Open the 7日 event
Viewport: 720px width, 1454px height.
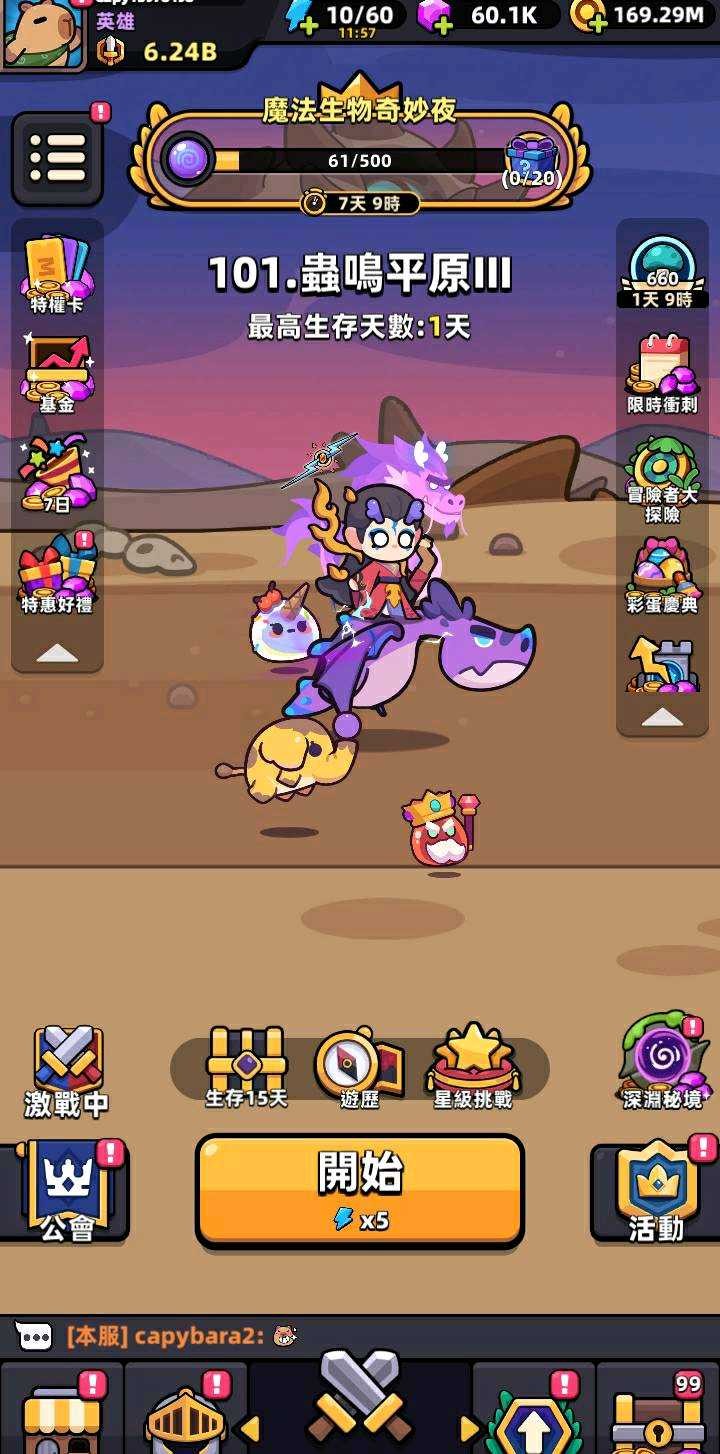pyautogui.click(x=57, y=472)
